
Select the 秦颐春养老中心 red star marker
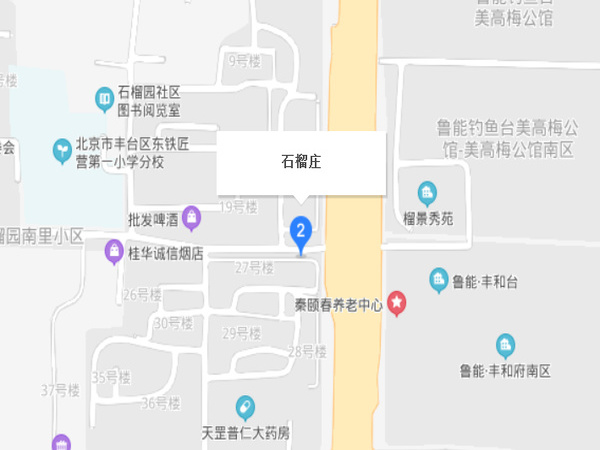[397, 301]
